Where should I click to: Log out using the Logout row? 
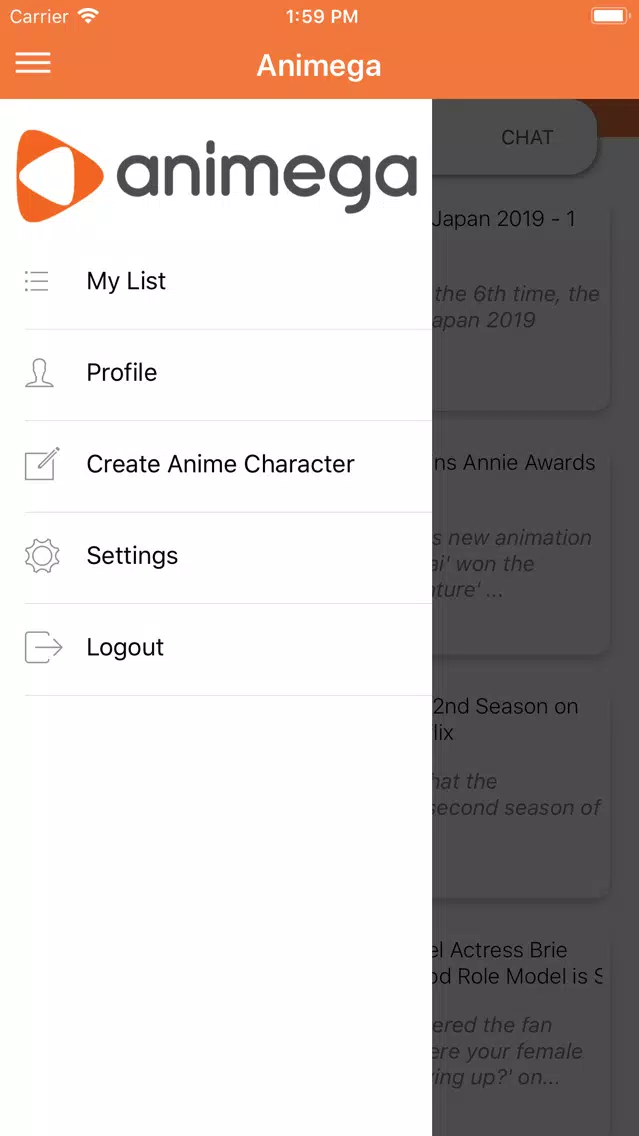coord(216,648)
